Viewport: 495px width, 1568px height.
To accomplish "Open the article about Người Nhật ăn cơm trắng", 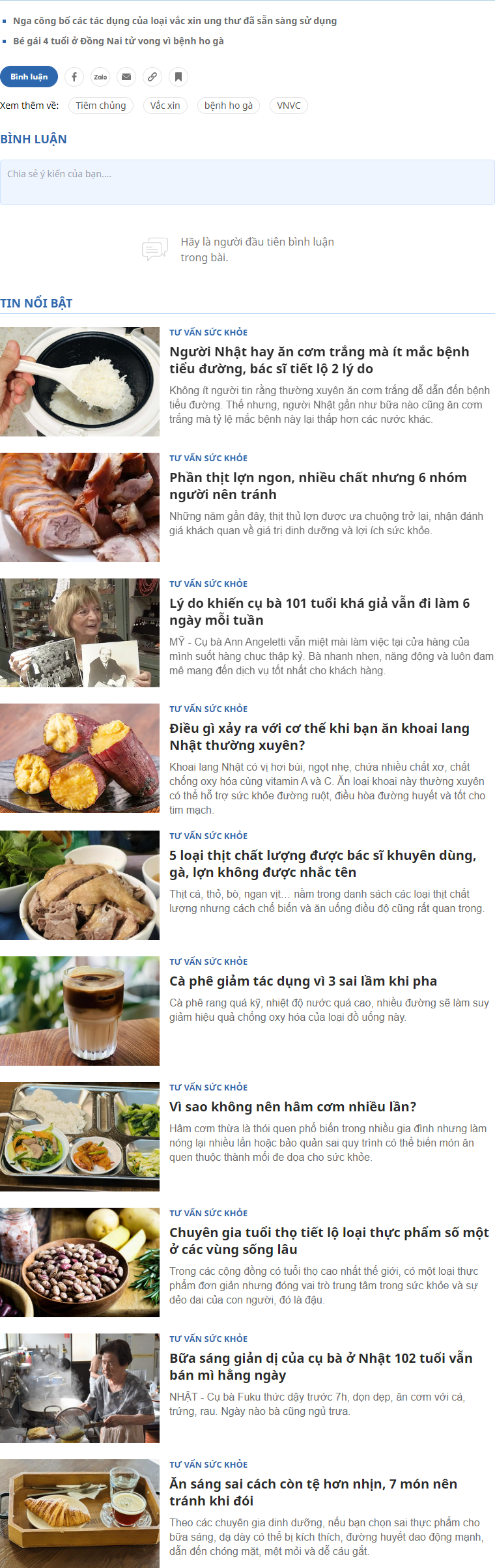I will pyautogui.click(x=319, y=360).
